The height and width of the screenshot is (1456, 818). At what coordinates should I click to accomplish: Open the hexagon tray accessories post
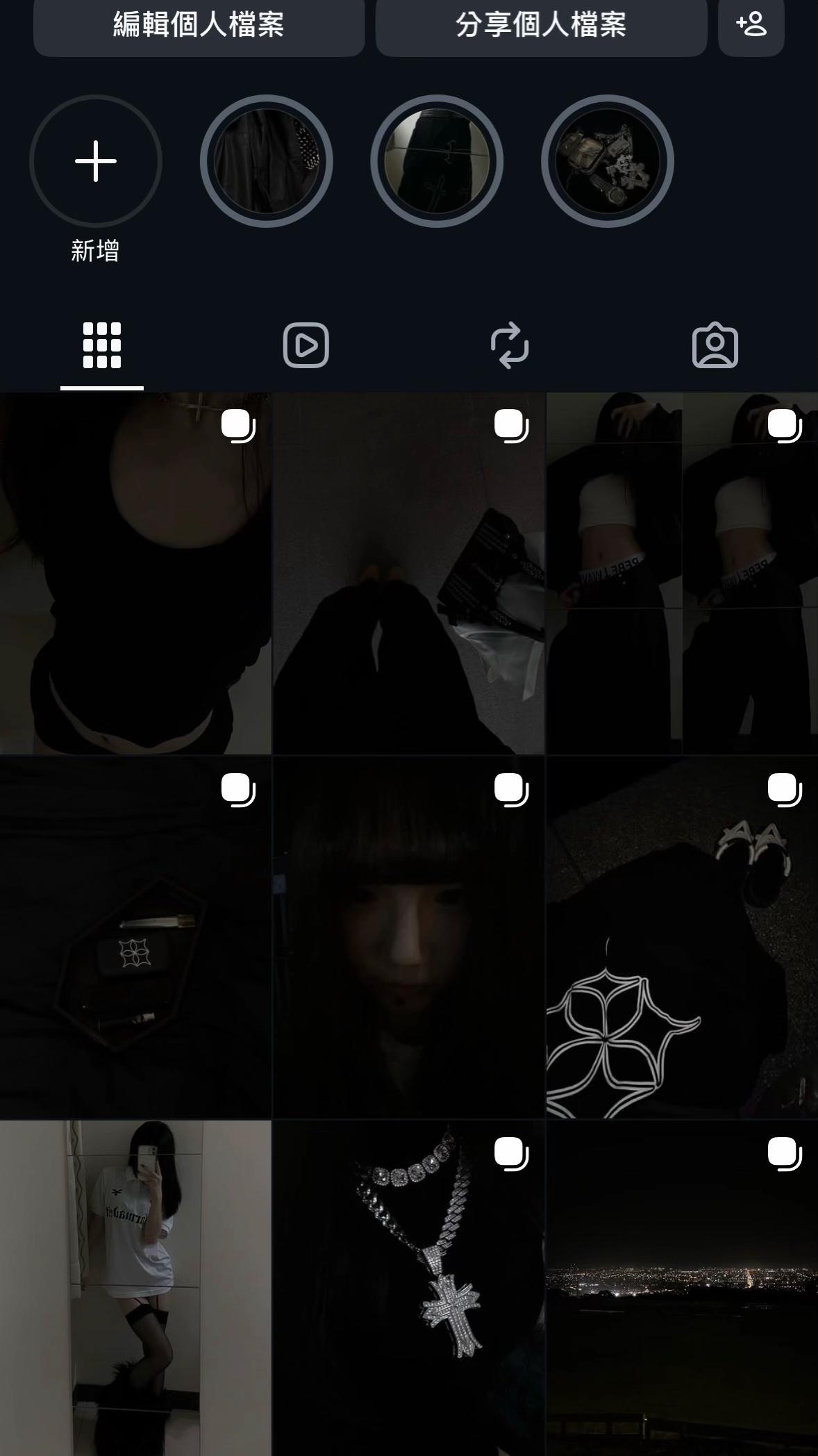coord(135,937)
